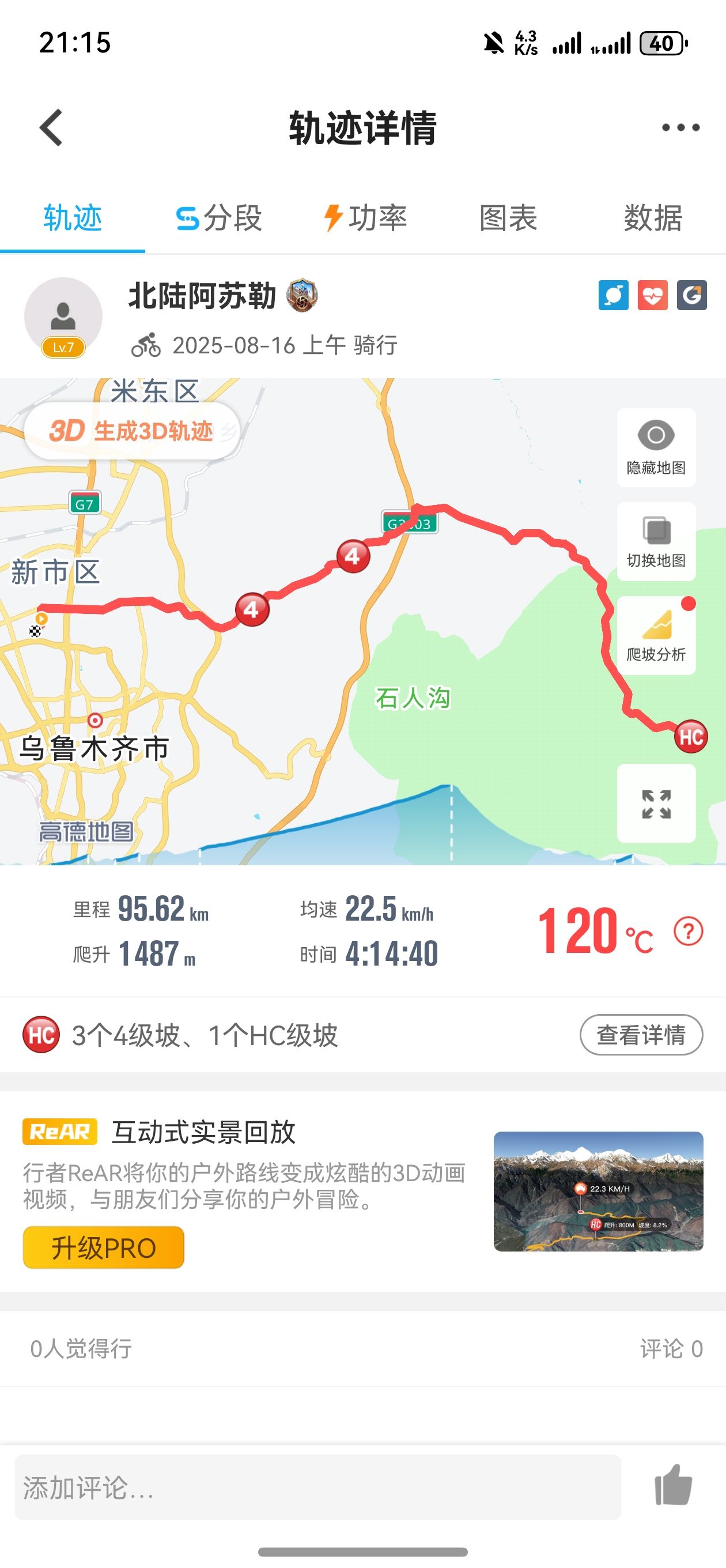The height and width of the screenshot is (1568, 726).
Task: Open the 图表 tab
Action: 508,218
